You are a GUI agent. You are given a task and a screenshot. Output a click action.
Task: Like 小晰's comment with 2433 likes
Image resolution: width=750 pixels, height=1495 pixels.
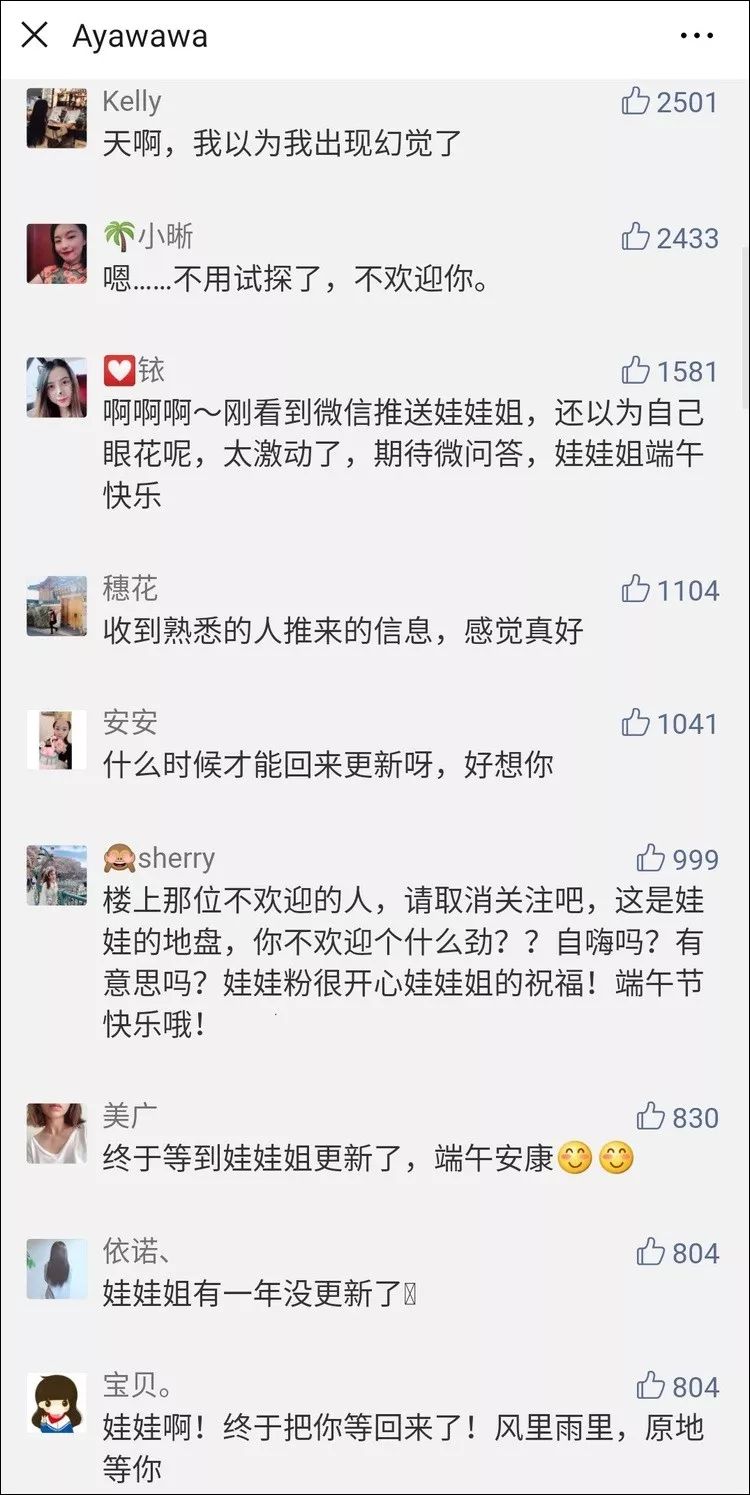coord(636,237)
